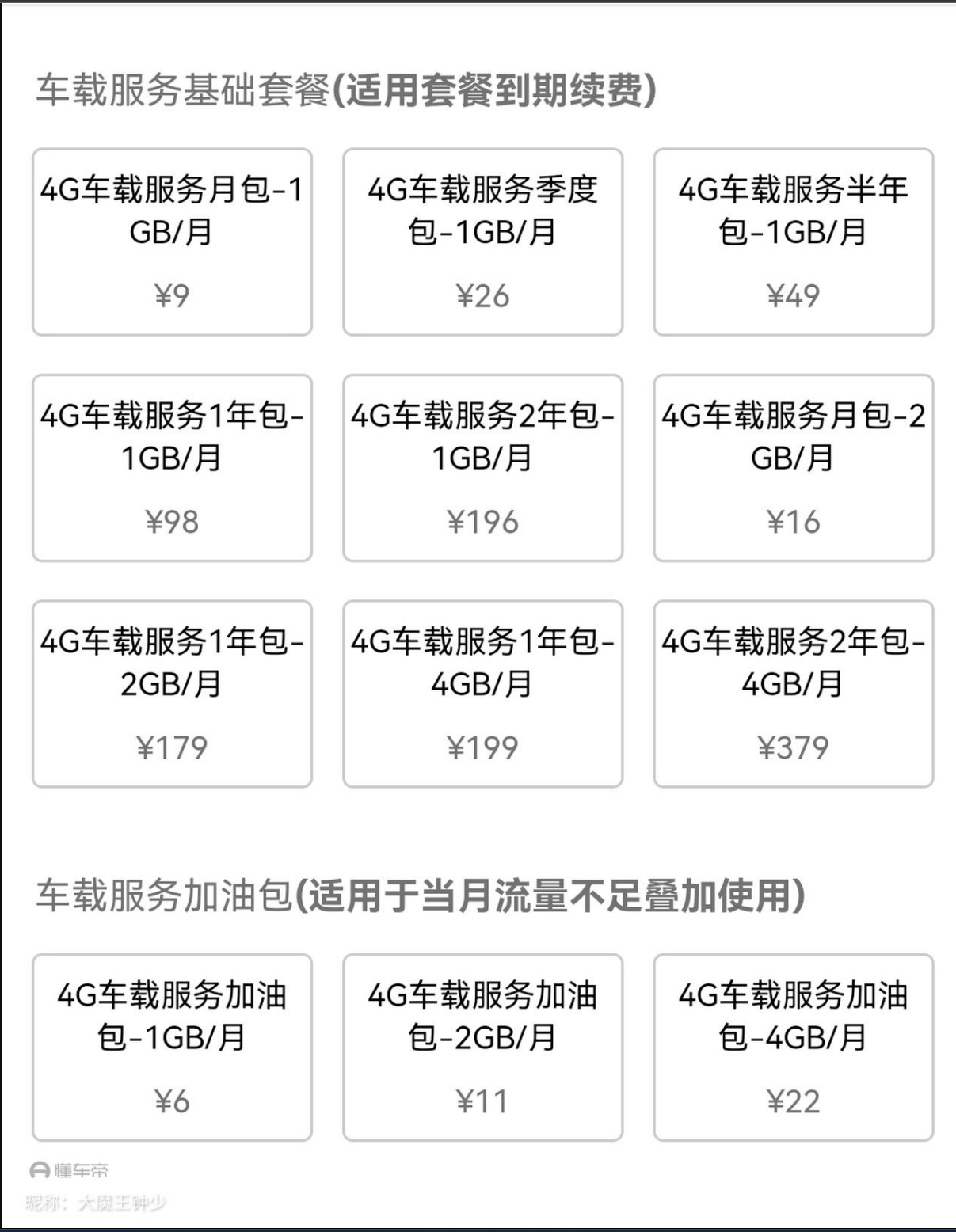
Task: Choose the 加油包-2GB/月 add-on for ¥11
Action: 482,1047
